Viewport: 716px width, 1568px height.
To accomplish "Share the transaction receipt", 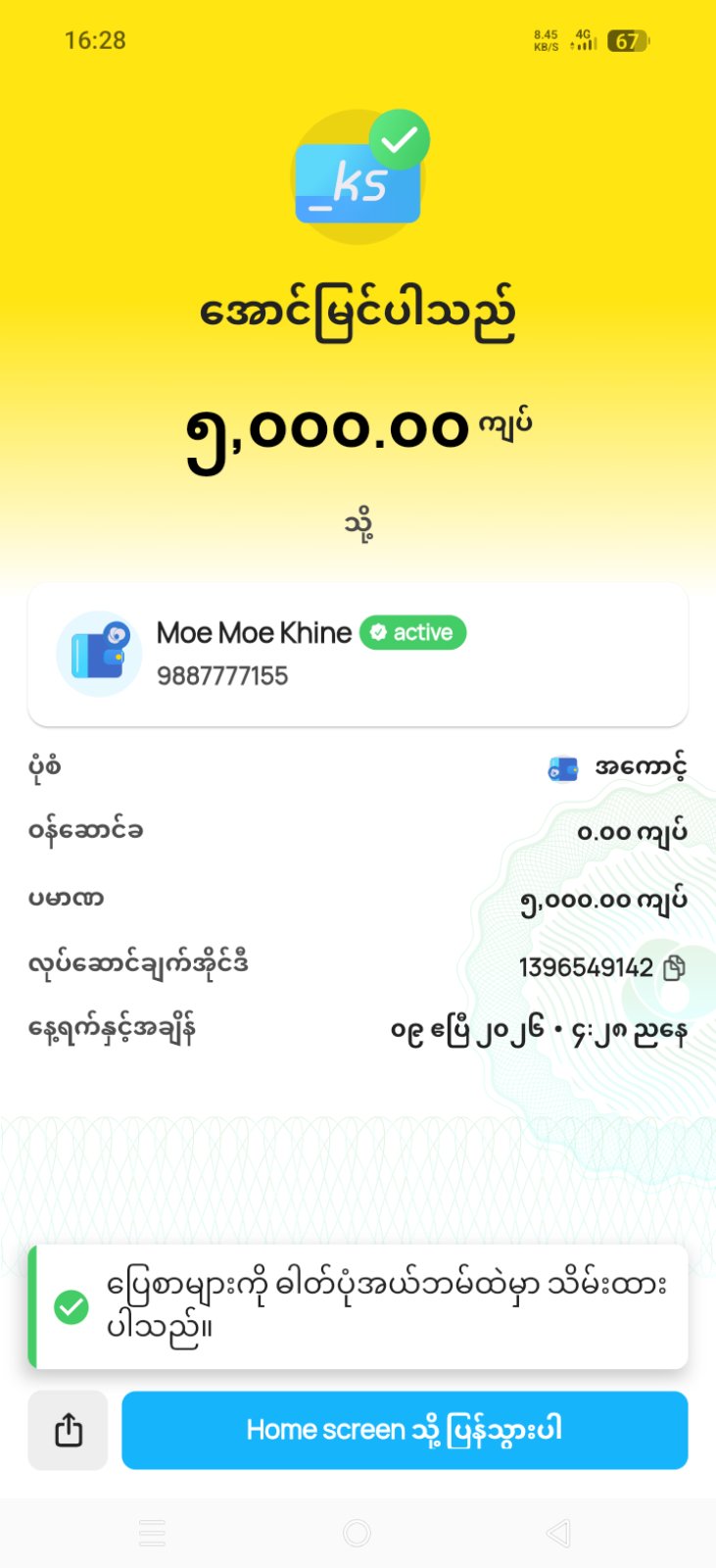I will [68, 1430].
